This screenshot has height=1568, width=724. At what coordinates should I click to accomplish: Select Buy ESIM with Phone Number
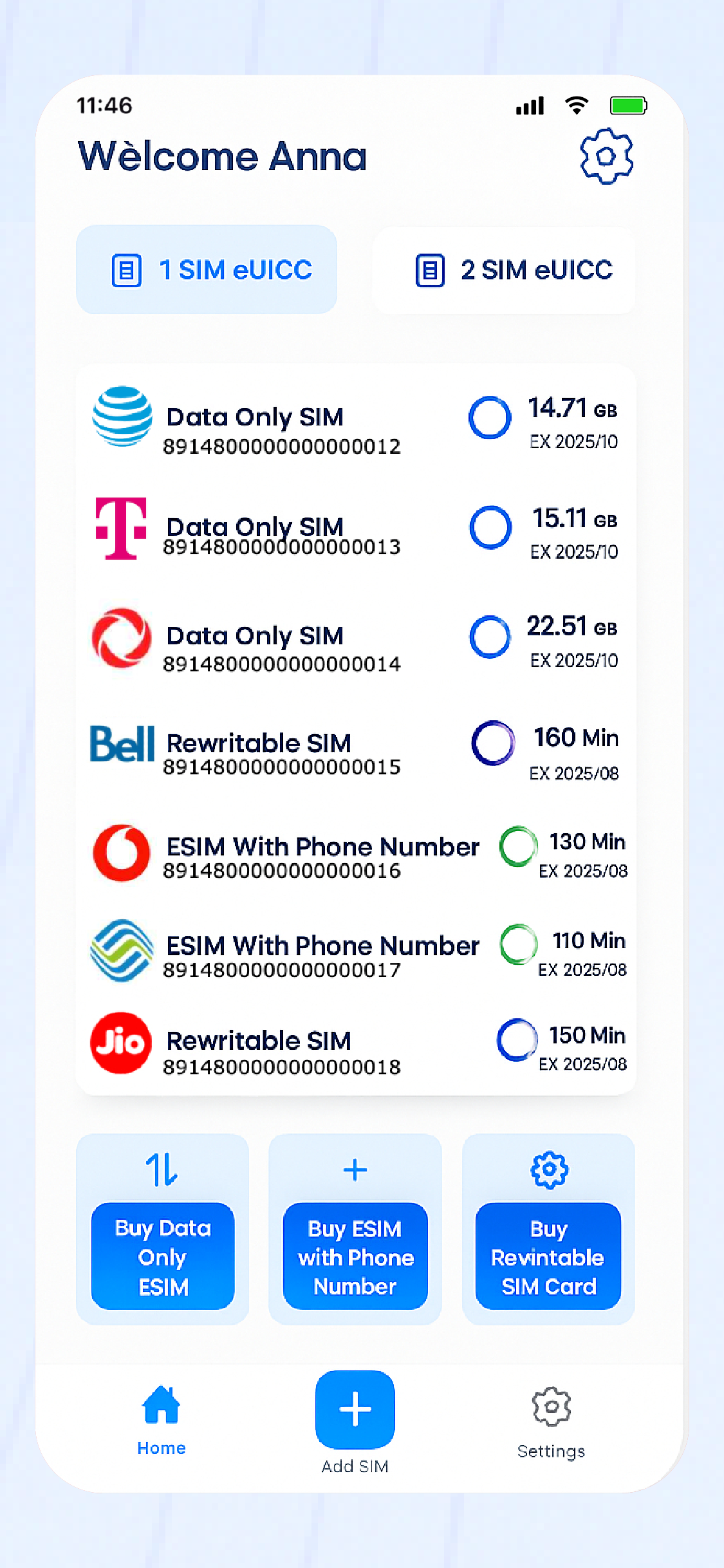[x=355, y=1256]
